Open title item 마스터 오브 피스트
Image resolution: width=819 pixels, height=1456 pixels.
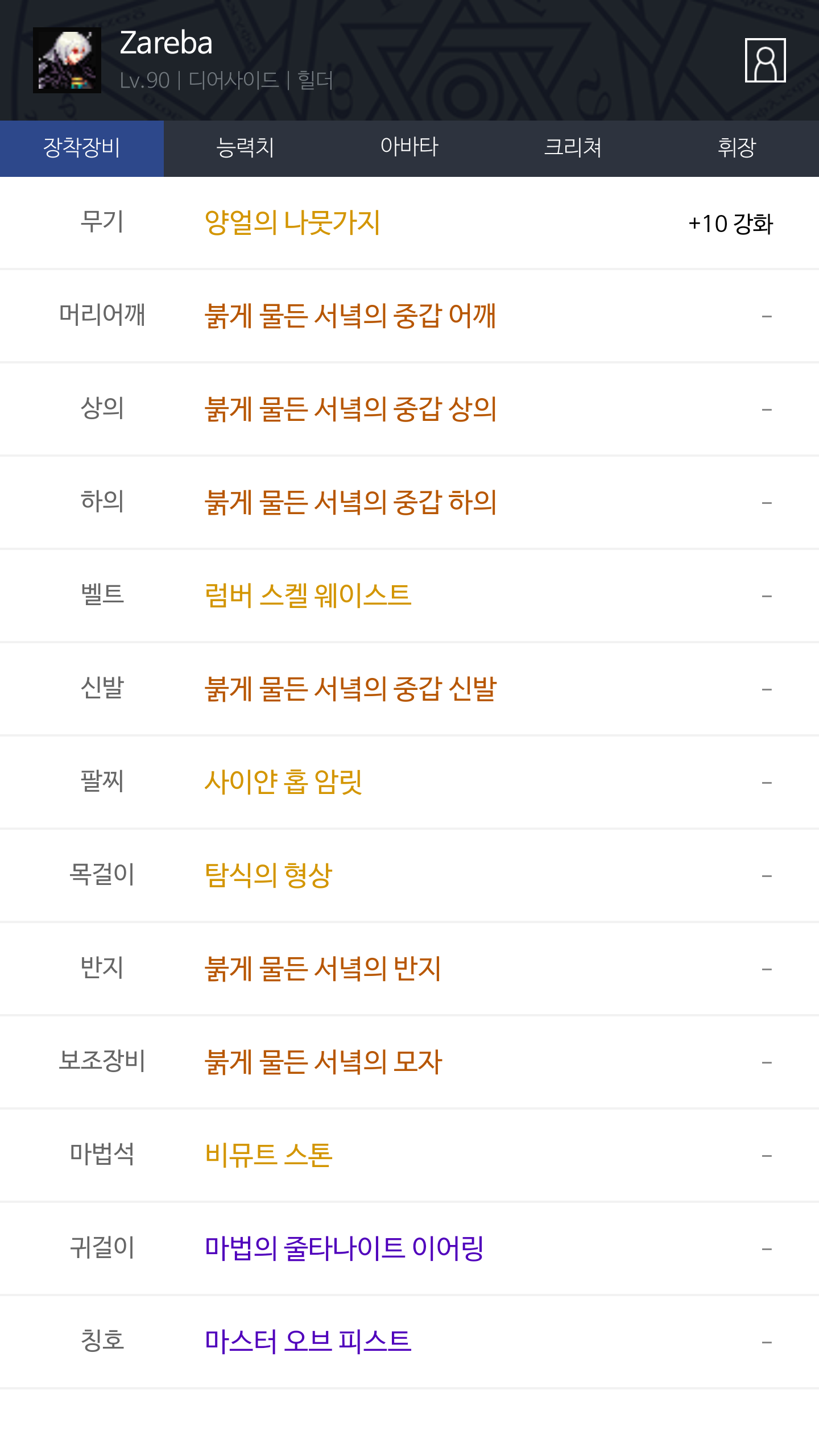click(308, 1342)
